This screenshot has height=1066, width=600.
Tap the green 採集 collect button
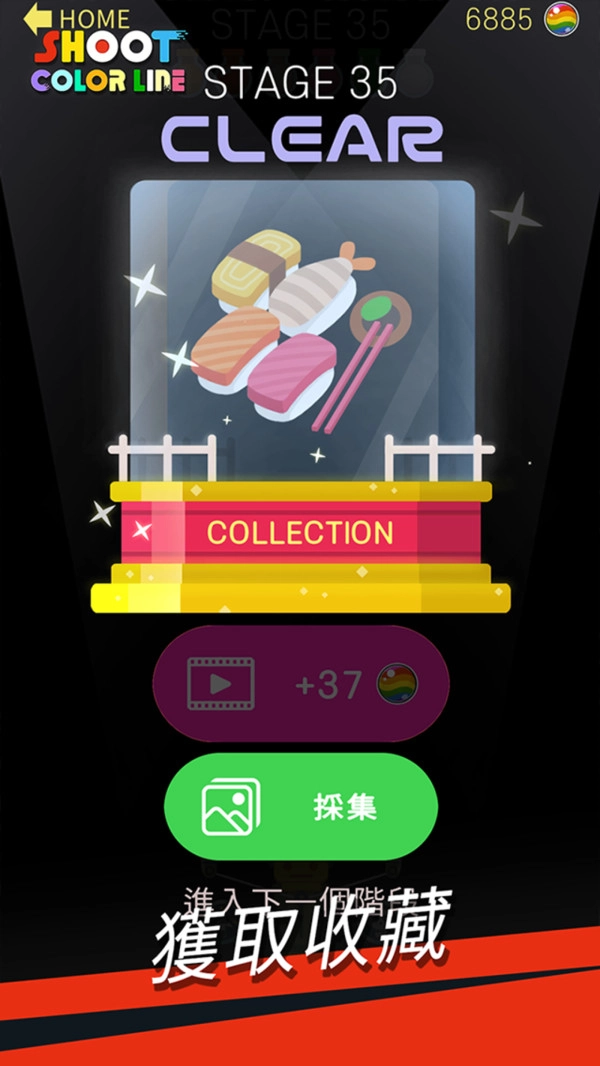300,807
